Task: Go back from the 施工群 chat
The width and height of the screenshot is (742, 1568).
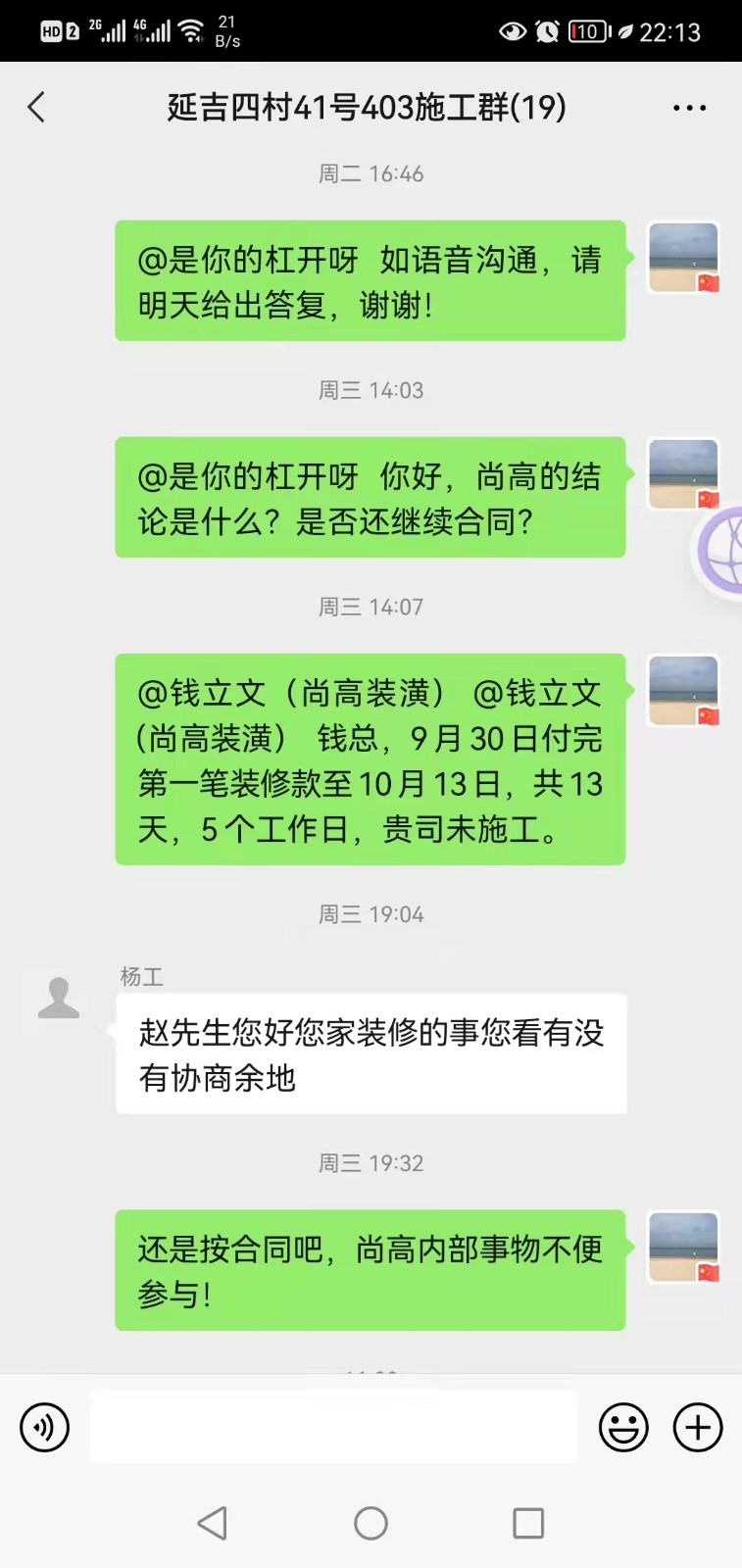Action: 37,107
